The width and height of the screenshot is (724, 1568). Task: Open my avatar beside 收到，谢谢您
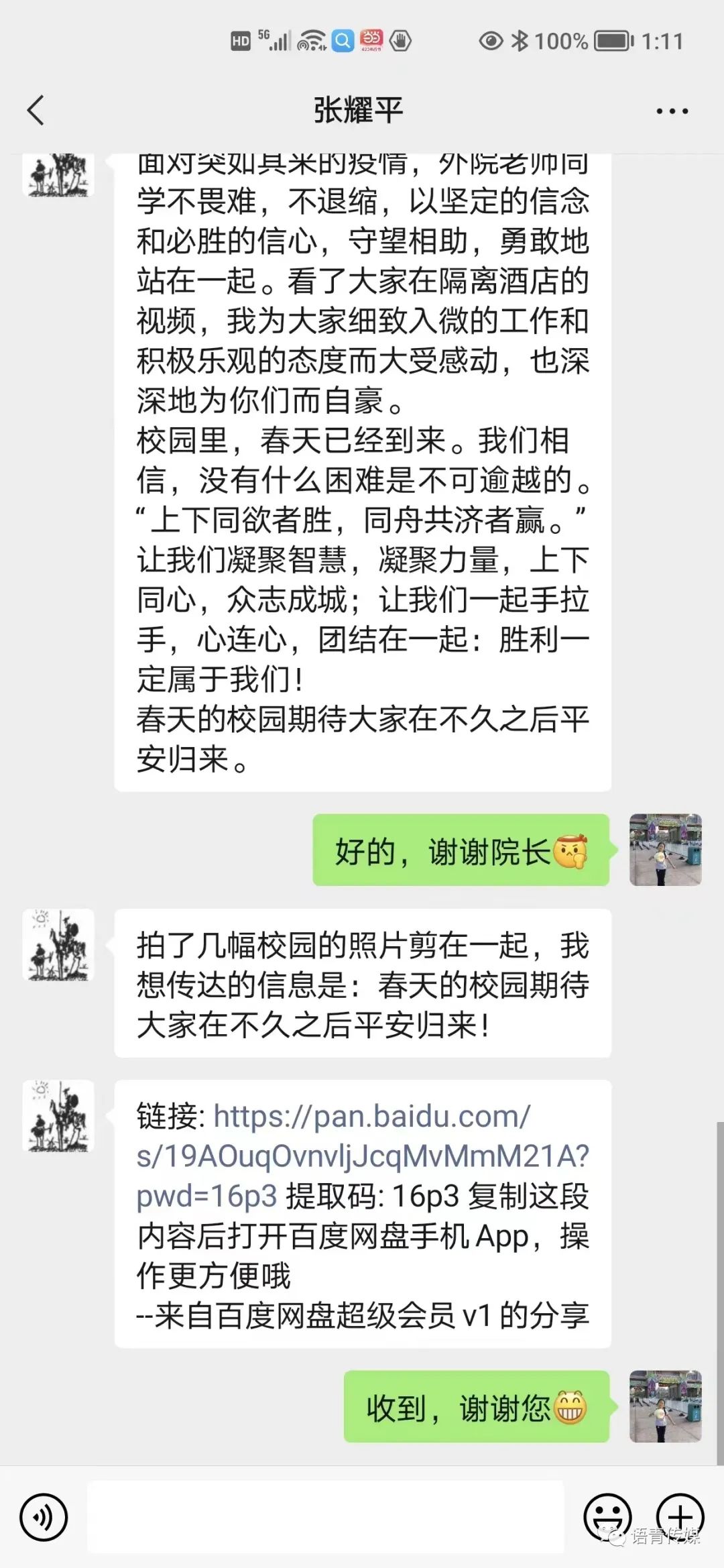665,1406
